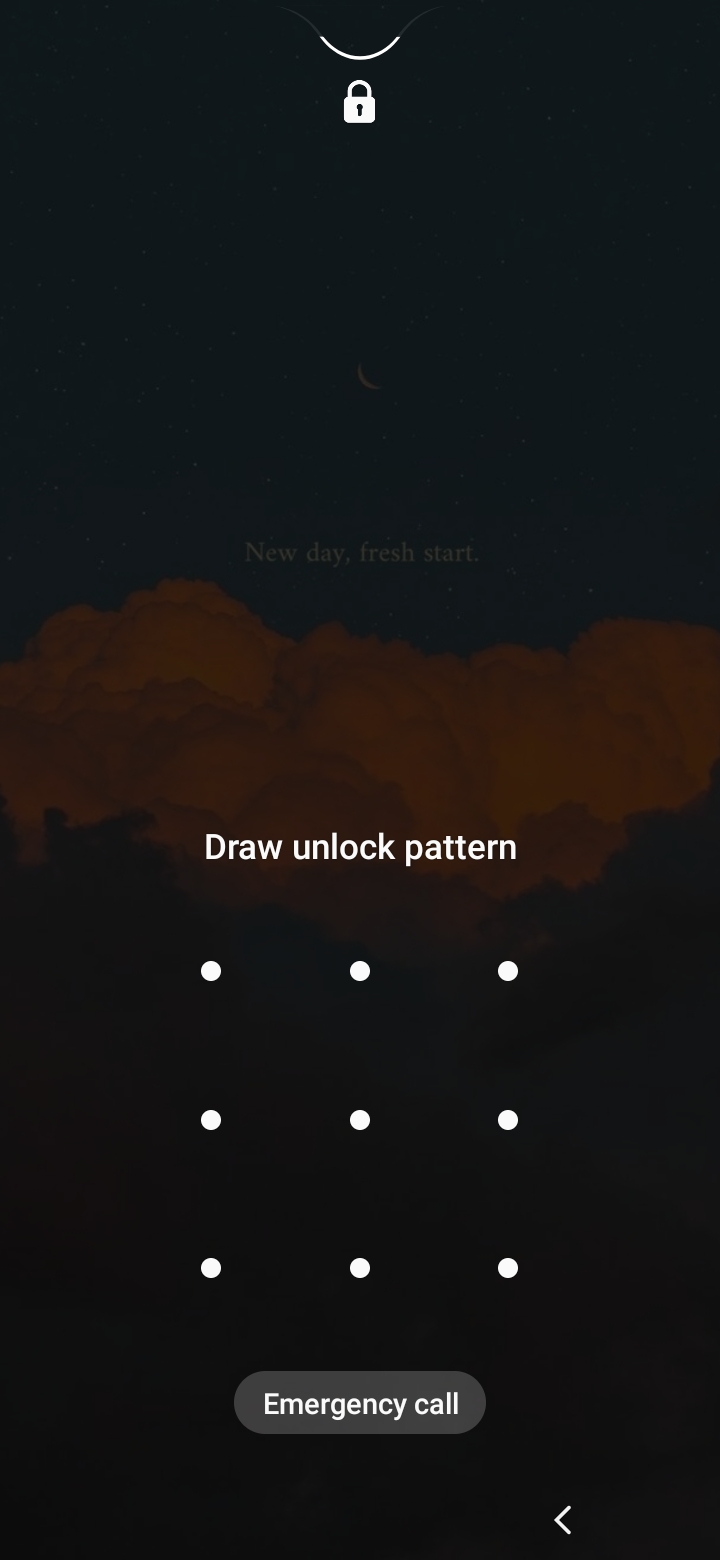This screenshot has height=1560, width=720.
Task: Tap the top-middle pattern dot
Action: [360, 971]
